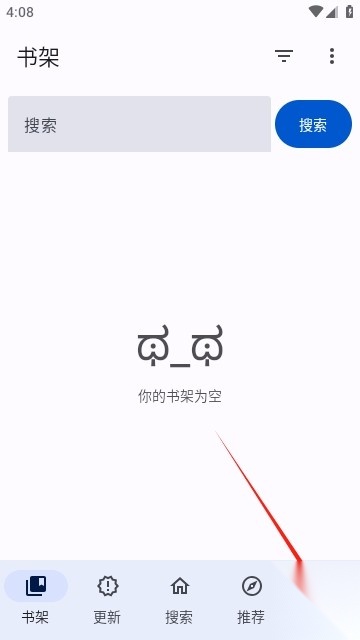Focus the 搜索 text field
Image resolution: width=360 pixels, height=640 pixels.
tap(139, 124)
